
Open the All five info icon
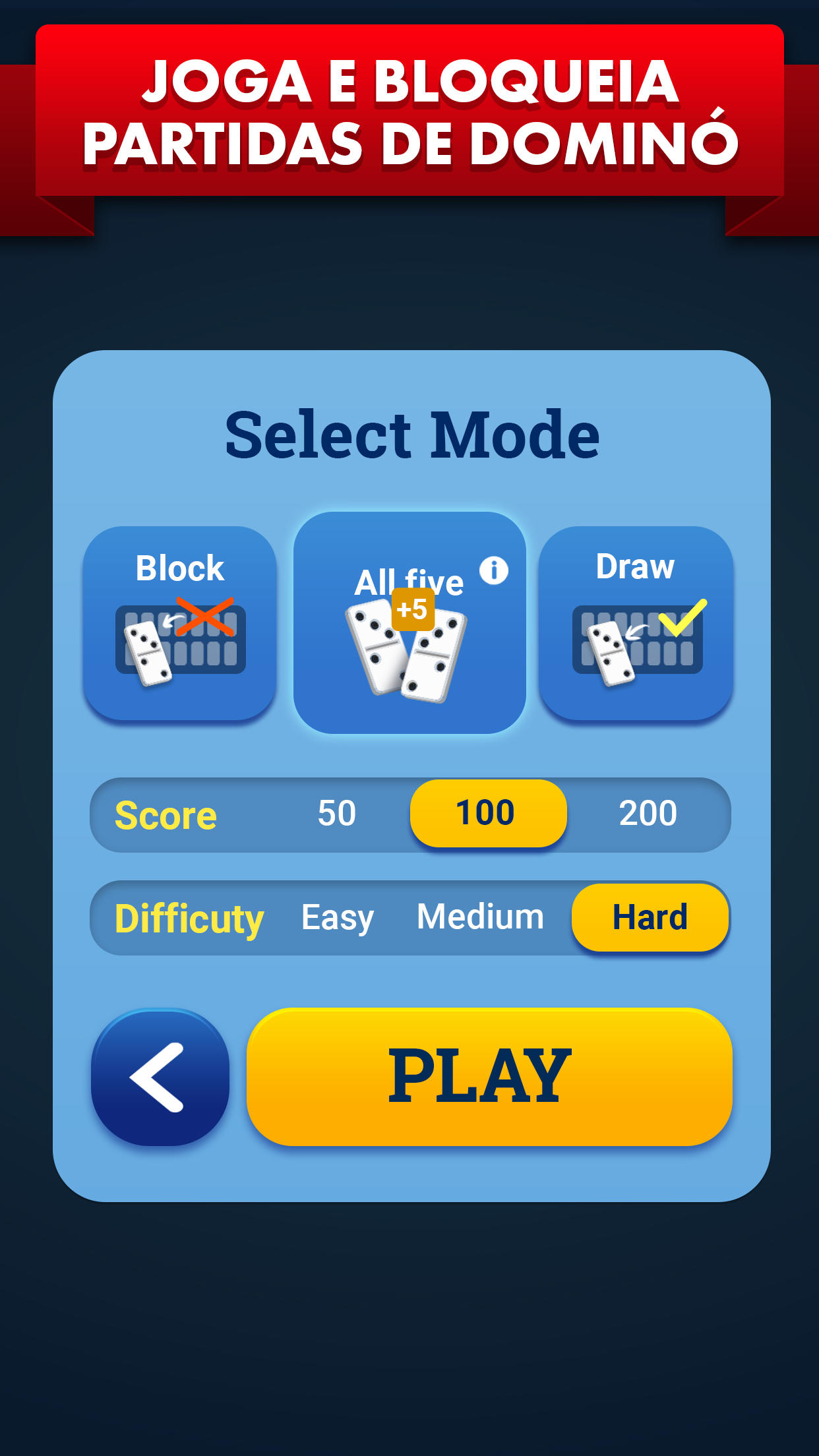coord(494,570)
